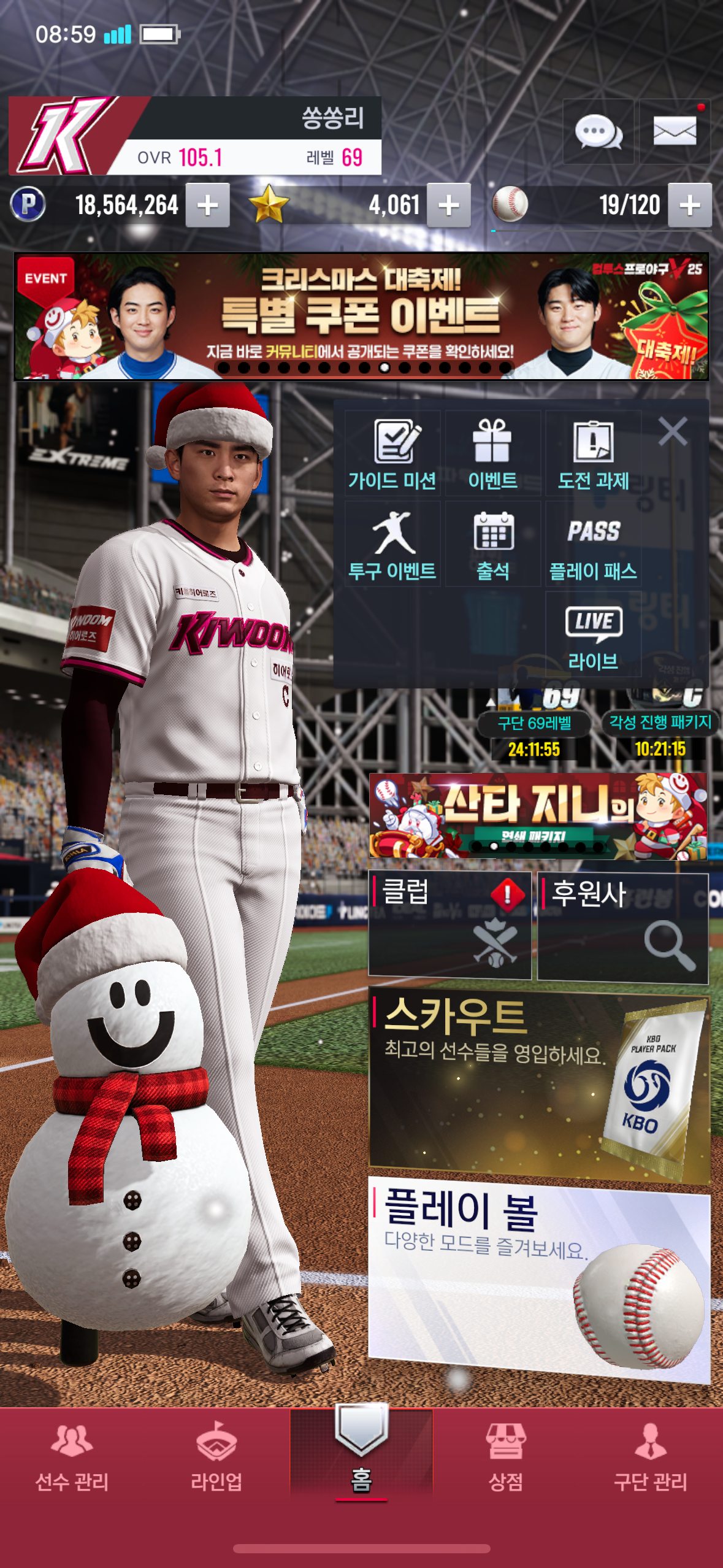This screenshot has width=723, height=1568.
Task: Open 도전 과제 challenges
Action: 593,454
